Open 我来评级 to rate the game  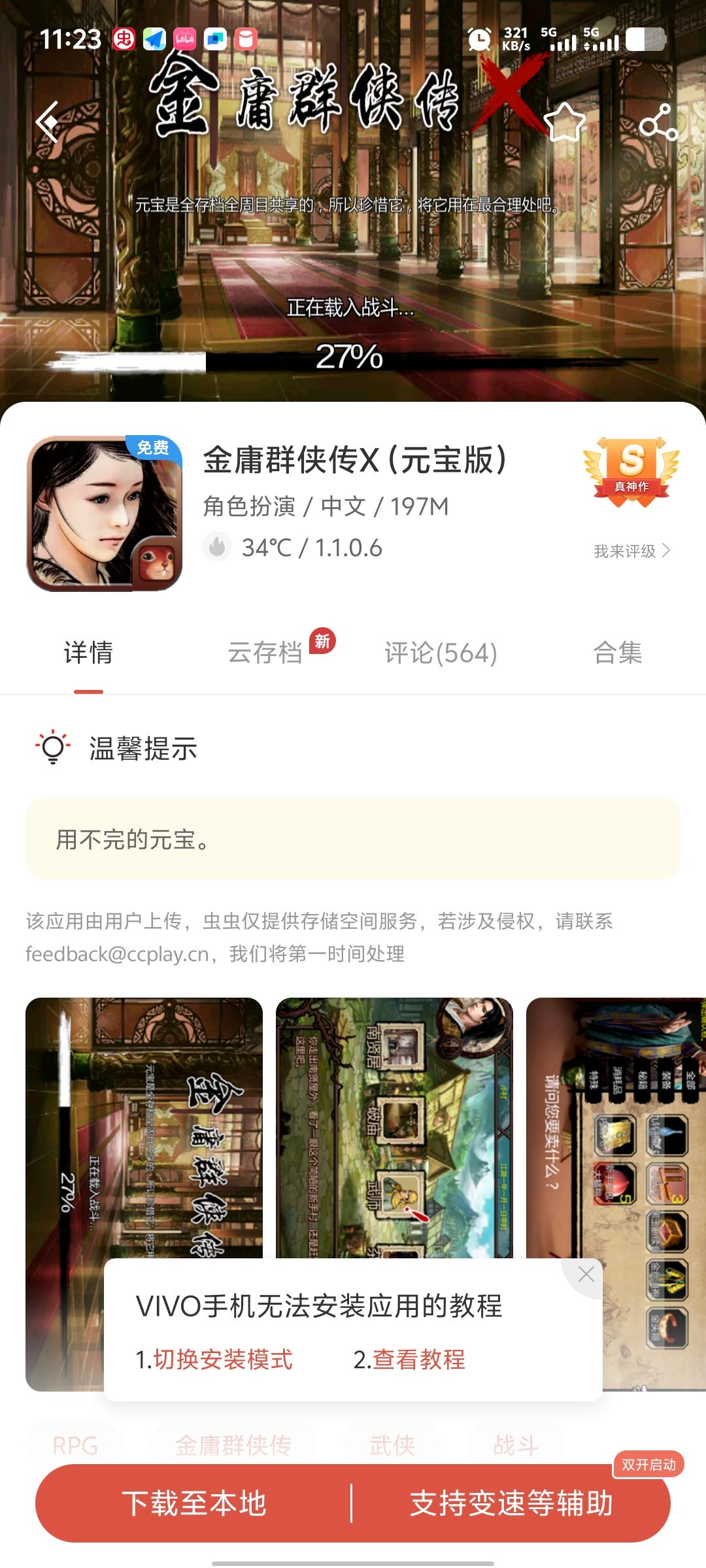[631, 551]
